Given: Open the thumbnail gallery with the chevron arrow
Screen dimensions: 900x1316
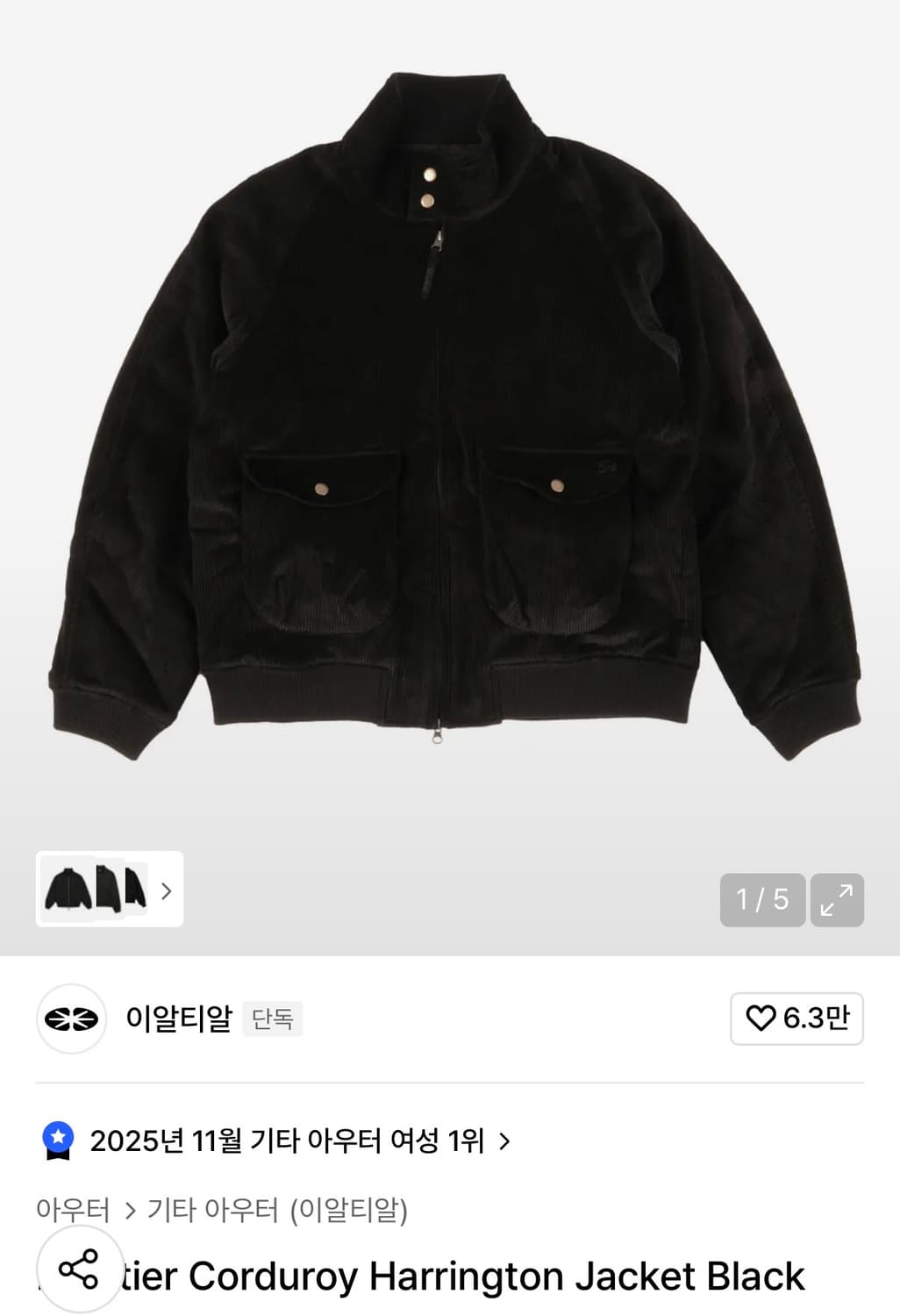Looking at the screenshot, I should (163, 890).
